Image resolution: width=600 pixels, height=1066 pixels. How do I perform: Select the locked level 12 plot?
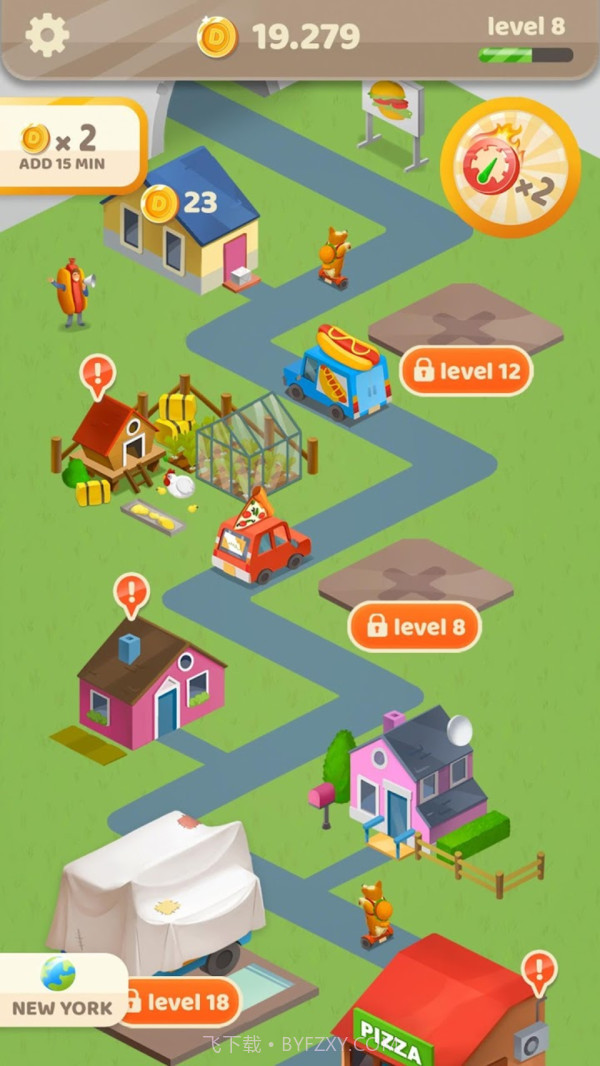[465, 371]
